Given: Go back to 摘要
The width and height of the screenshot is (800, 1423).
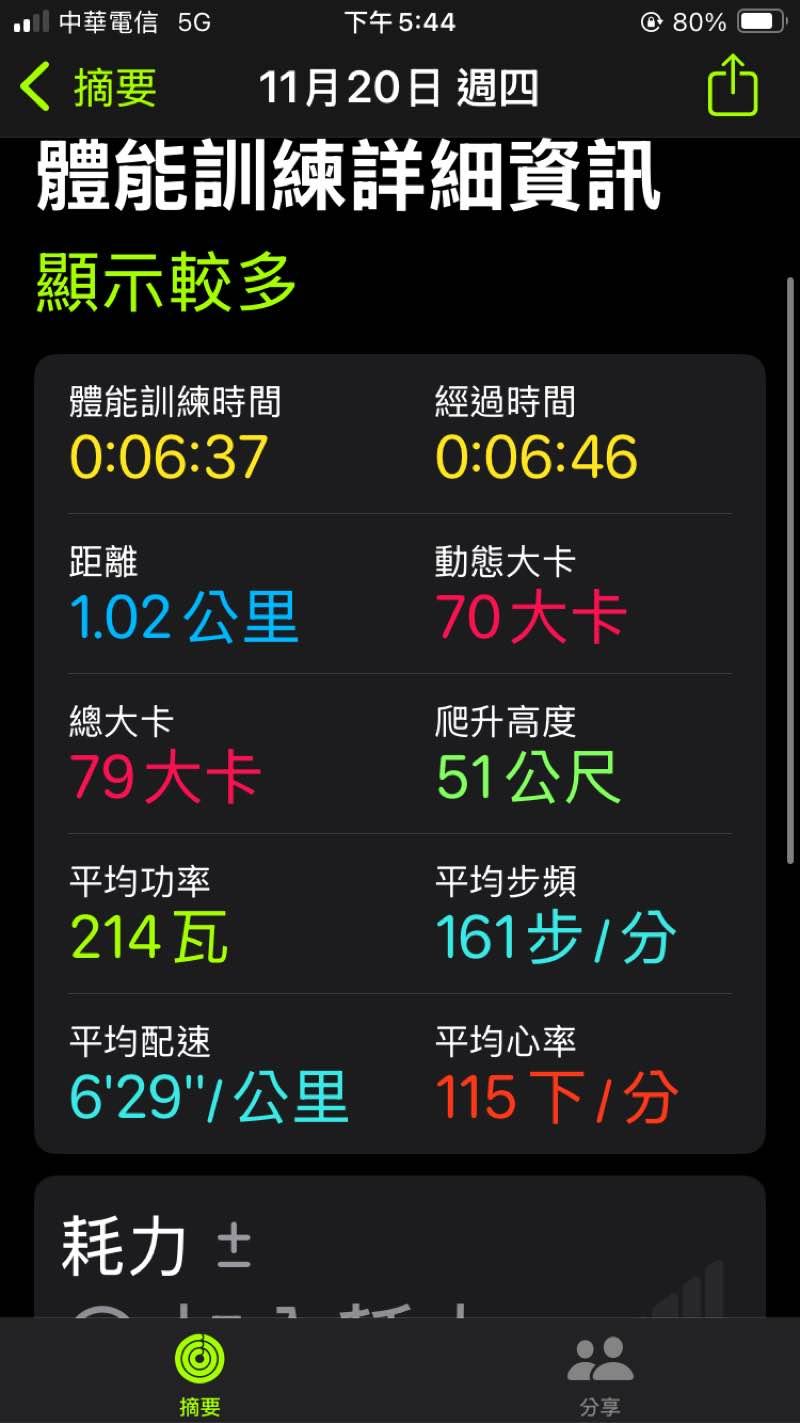Looking at the screenshot, I should [x=88, y=88].
